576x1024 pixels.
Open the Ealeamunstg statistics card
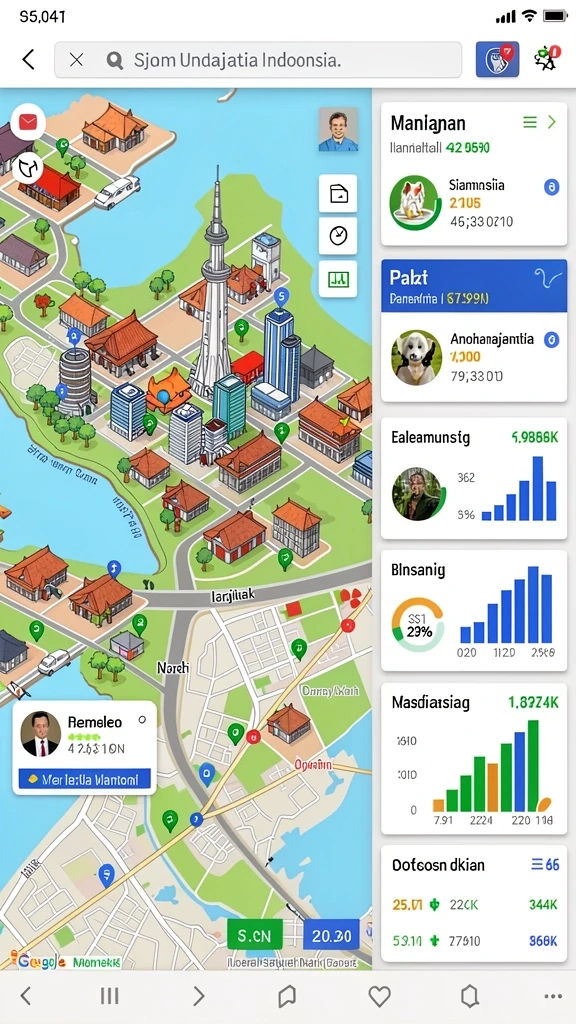click(474, 478)
